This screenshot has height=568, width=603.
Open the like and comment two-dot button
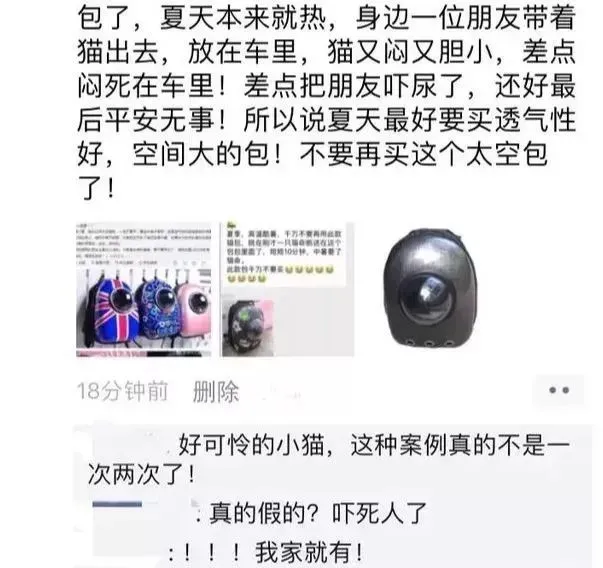tap(558, 392)
